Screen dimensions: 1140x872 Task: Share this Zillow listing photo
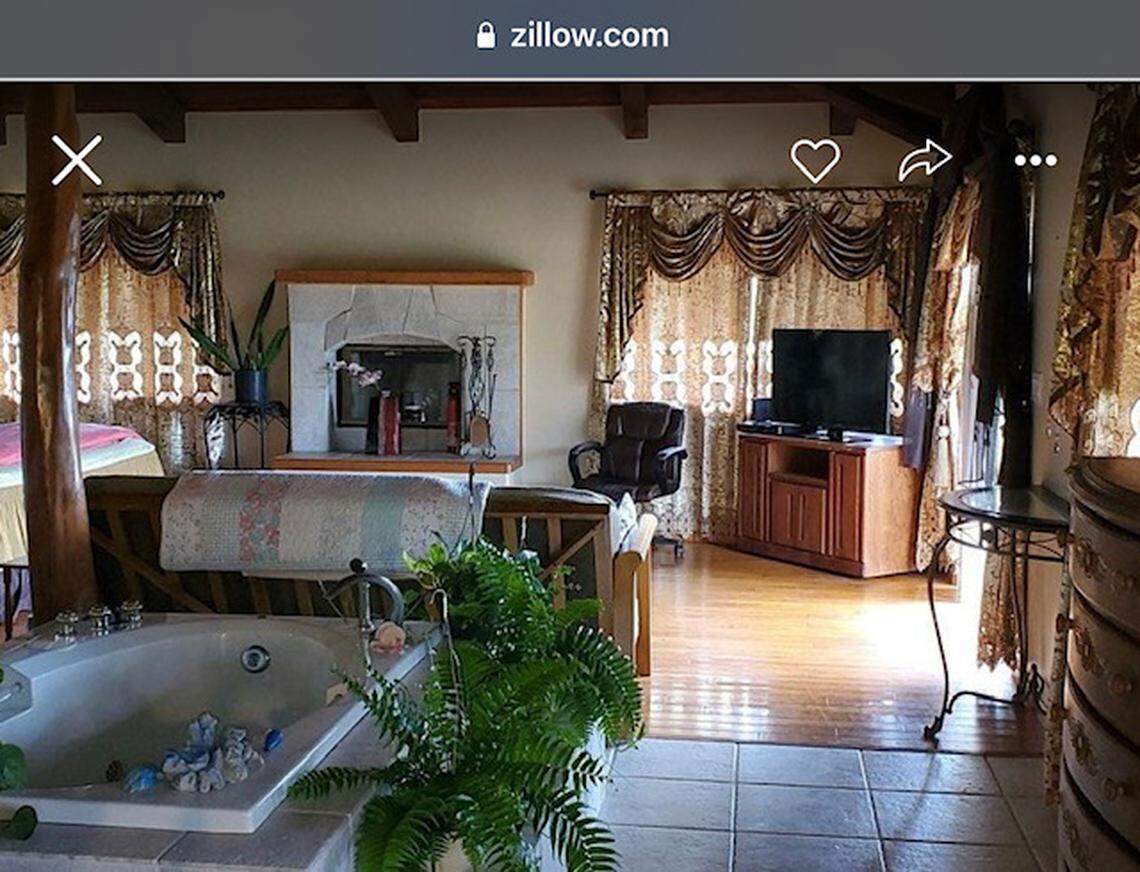pos(924,160)
